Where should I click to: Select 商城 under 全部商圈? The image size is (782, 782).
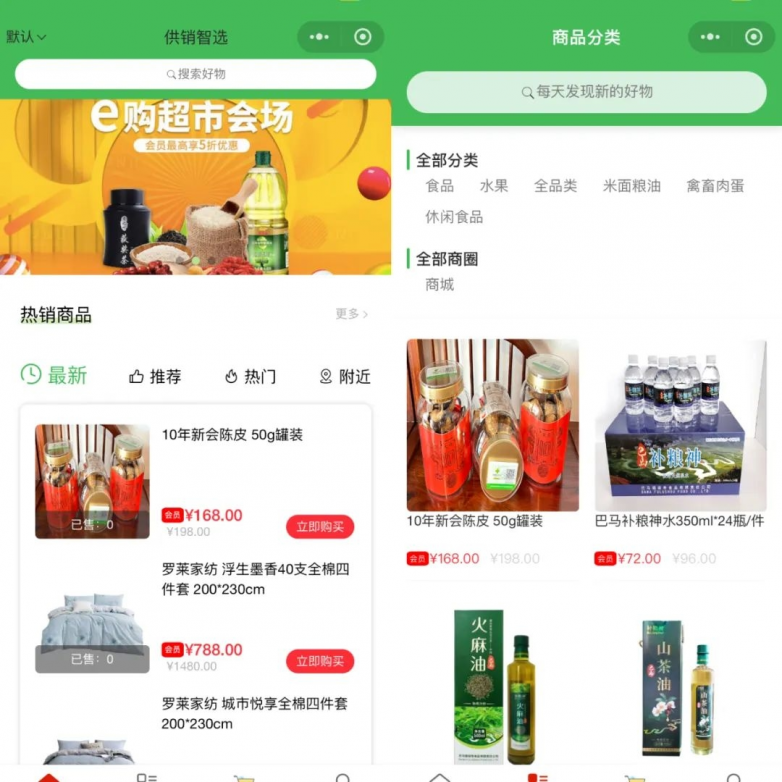pos(439,285)
